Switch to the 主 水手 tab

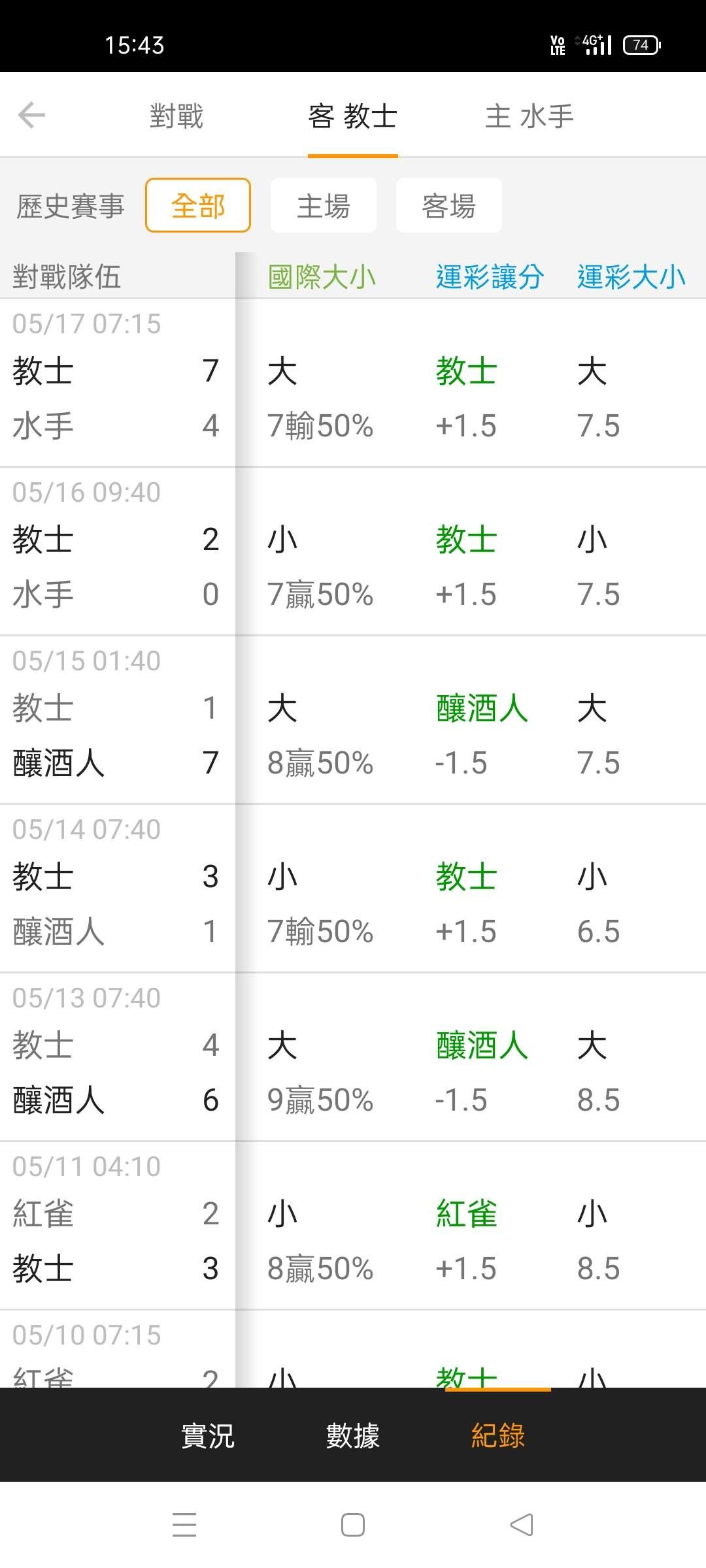tap(529, 116)
